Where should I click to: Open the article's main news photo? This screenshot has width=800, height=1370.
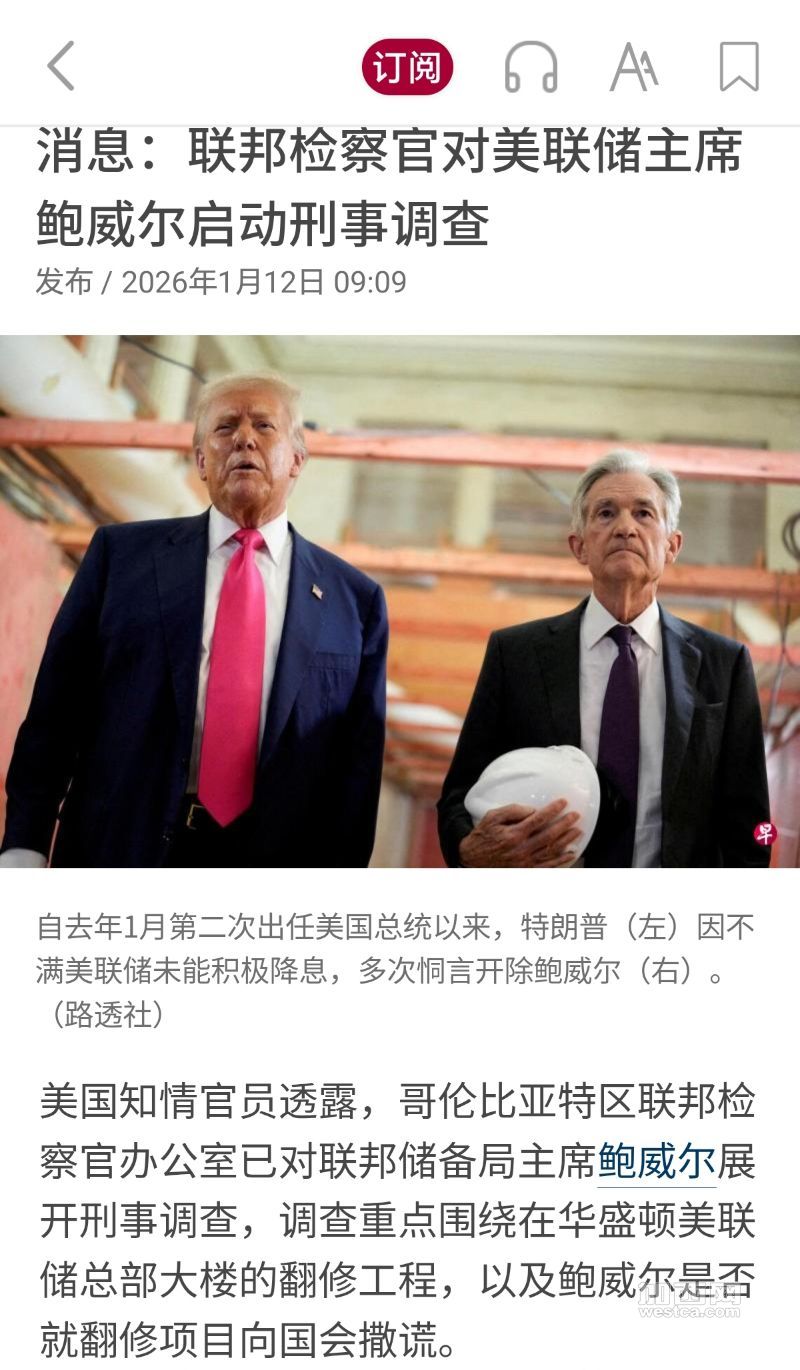pos(400,601)
